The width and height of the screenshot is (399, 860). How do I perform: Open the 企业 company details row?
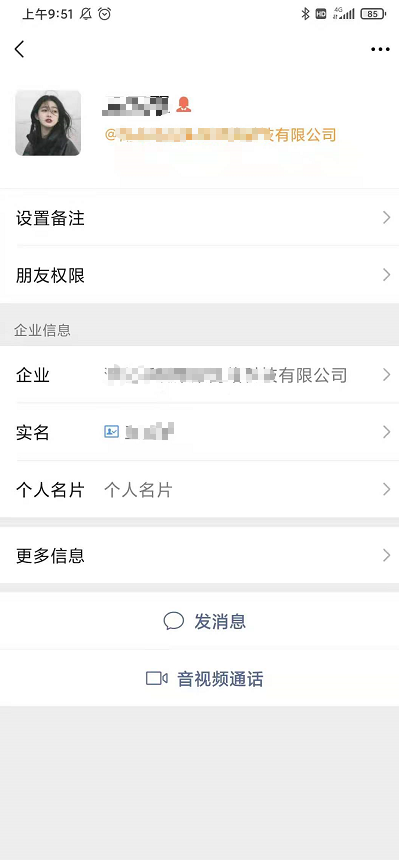[x=199, y=375]
